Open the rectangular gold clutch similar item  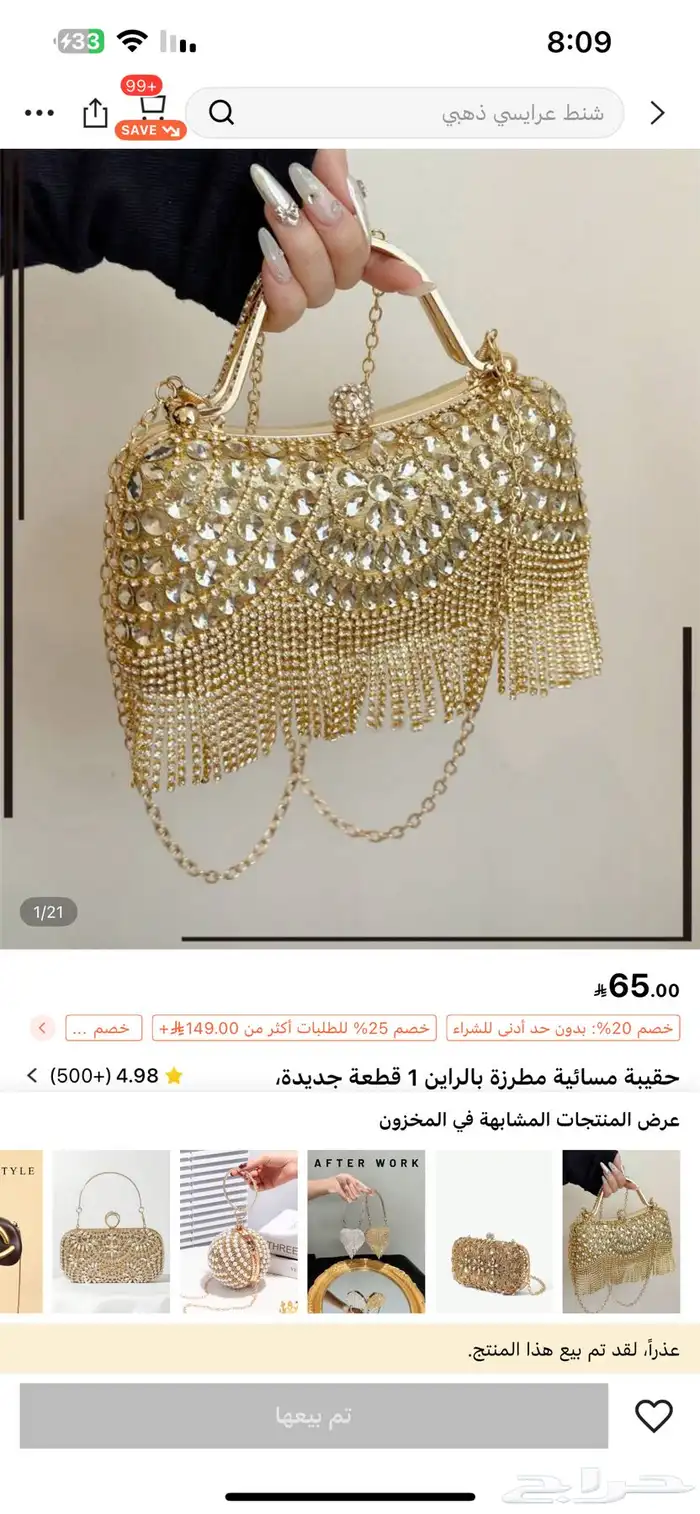point(493,1231)
